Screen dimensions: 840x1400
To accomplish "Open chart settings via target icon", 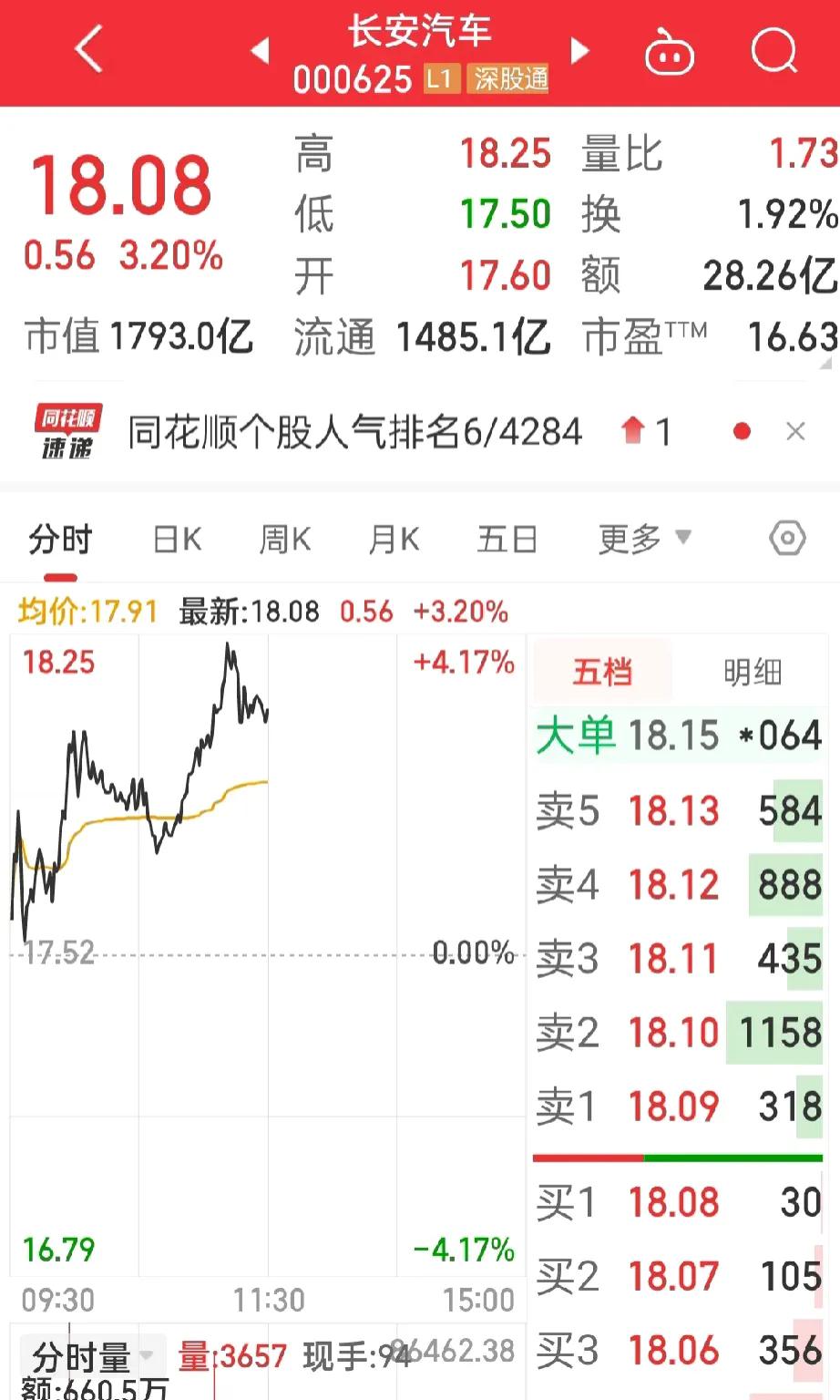I will (x=787, y=540).
